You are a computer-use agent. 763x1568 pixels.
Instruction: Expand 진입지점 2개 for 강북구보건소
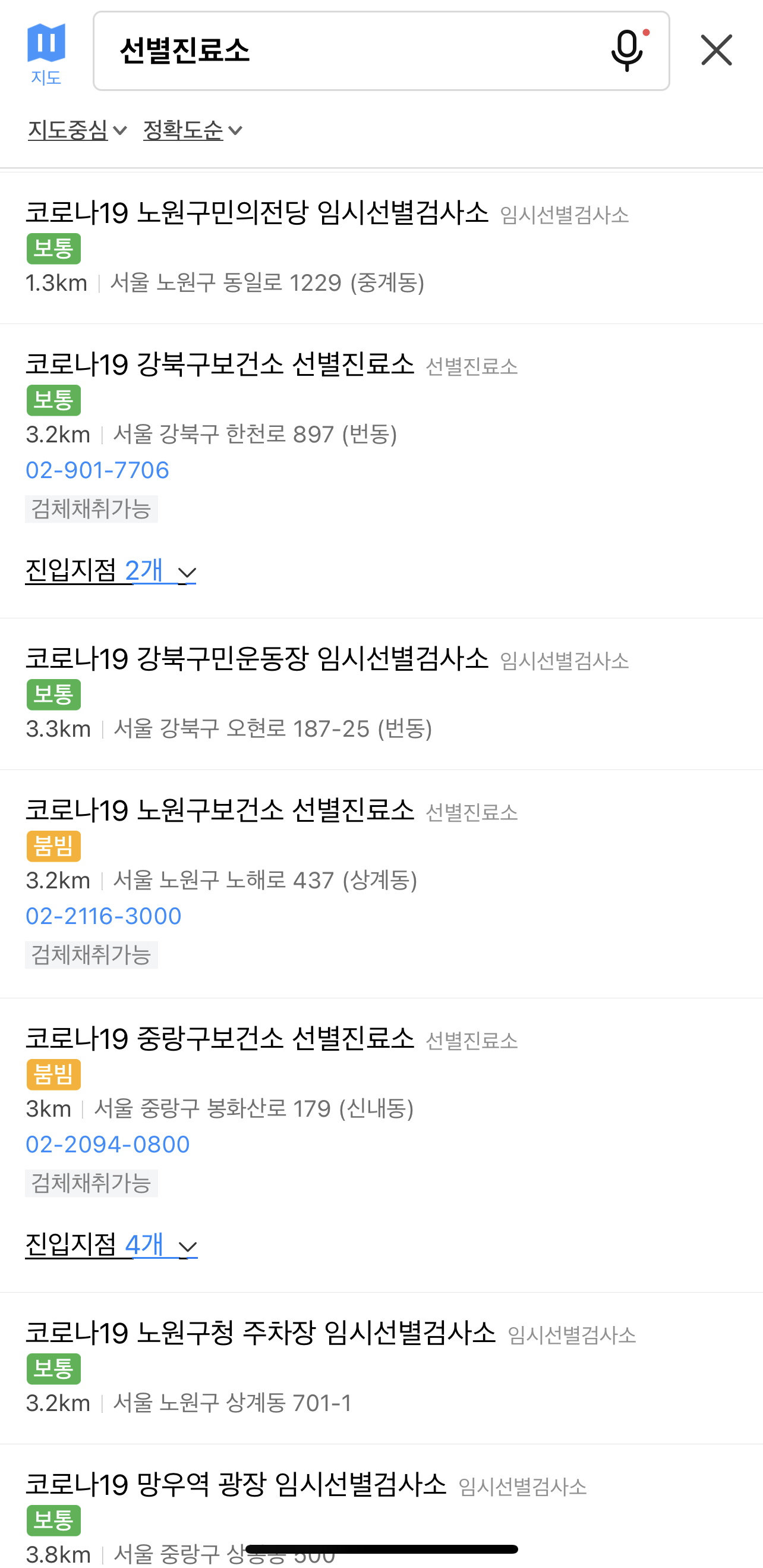(x=111, y=571)
